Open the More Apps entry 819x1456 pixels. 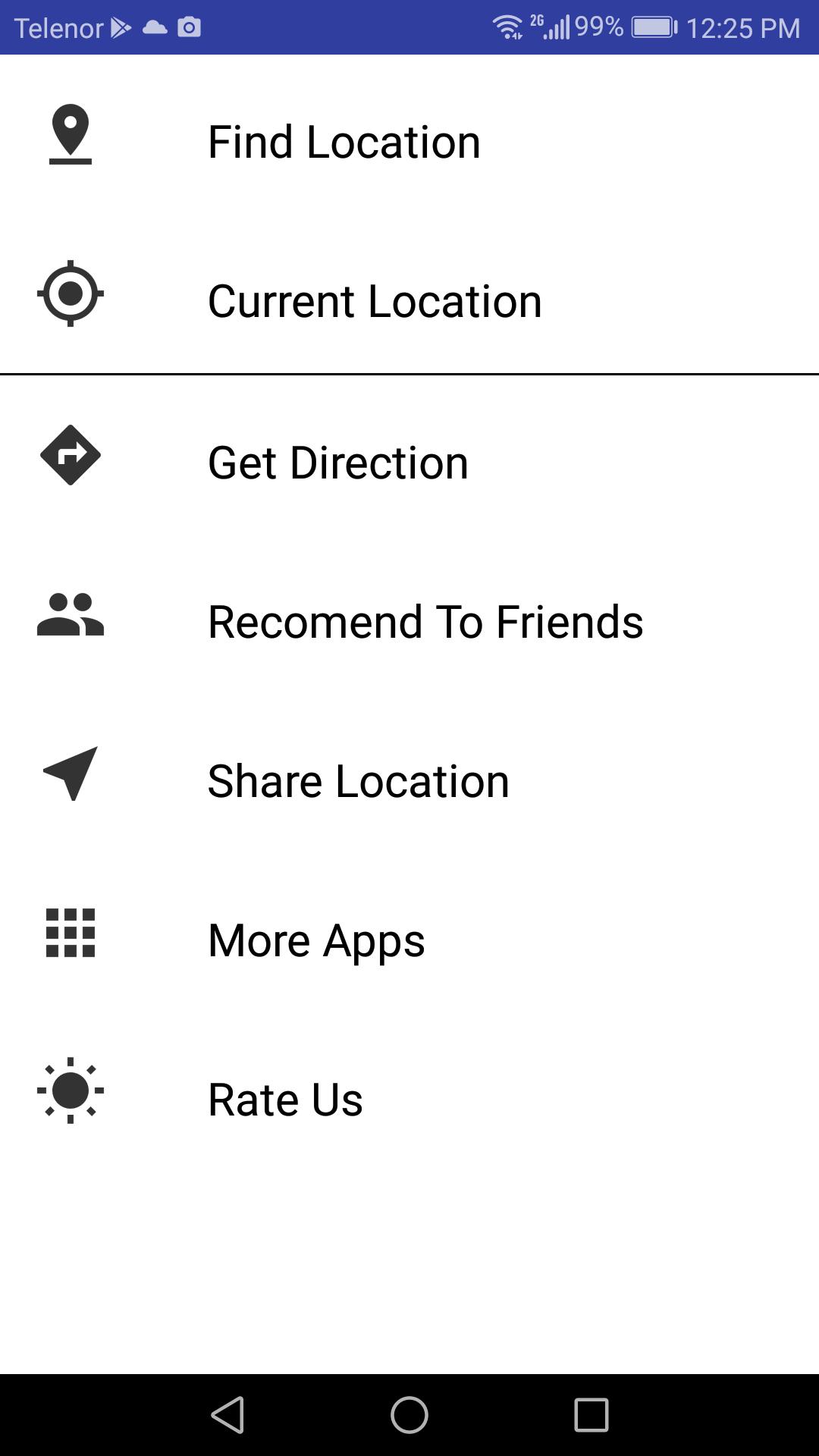pos(409,940)
